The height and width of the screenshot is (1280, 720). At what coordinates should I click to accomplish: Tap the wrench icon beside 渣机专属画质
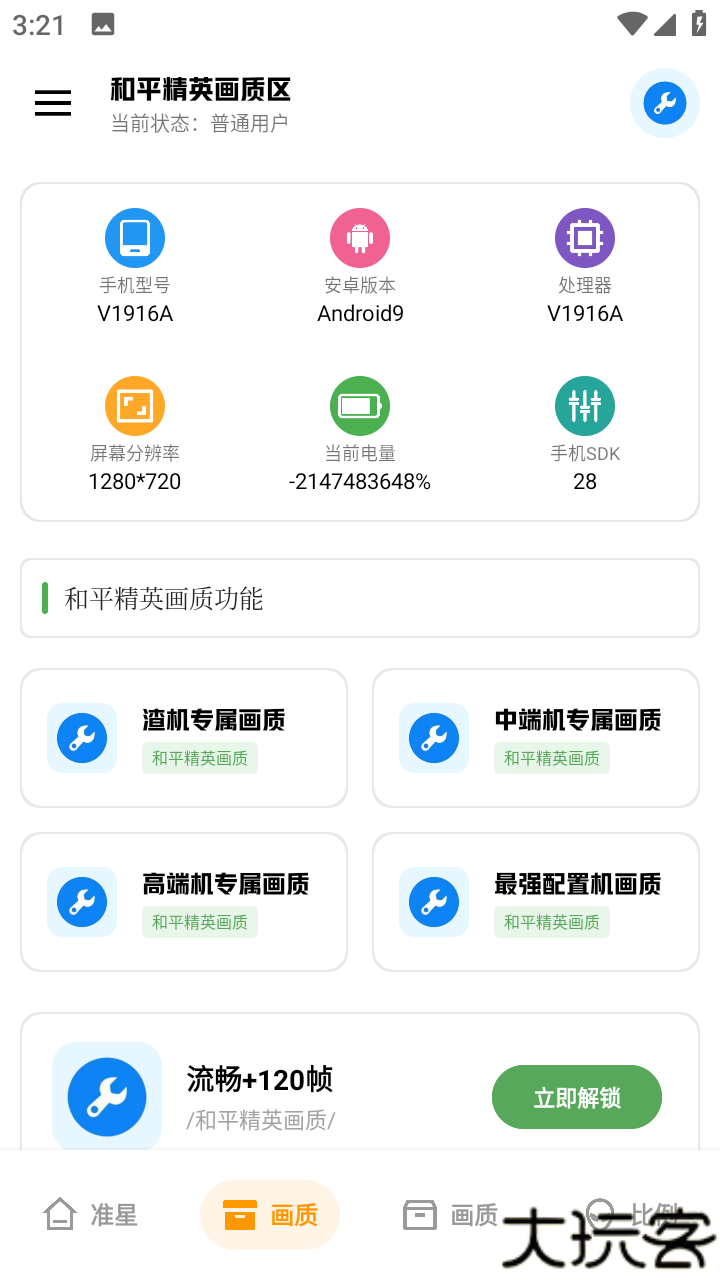pyautogui.click(x=81, y=737)
